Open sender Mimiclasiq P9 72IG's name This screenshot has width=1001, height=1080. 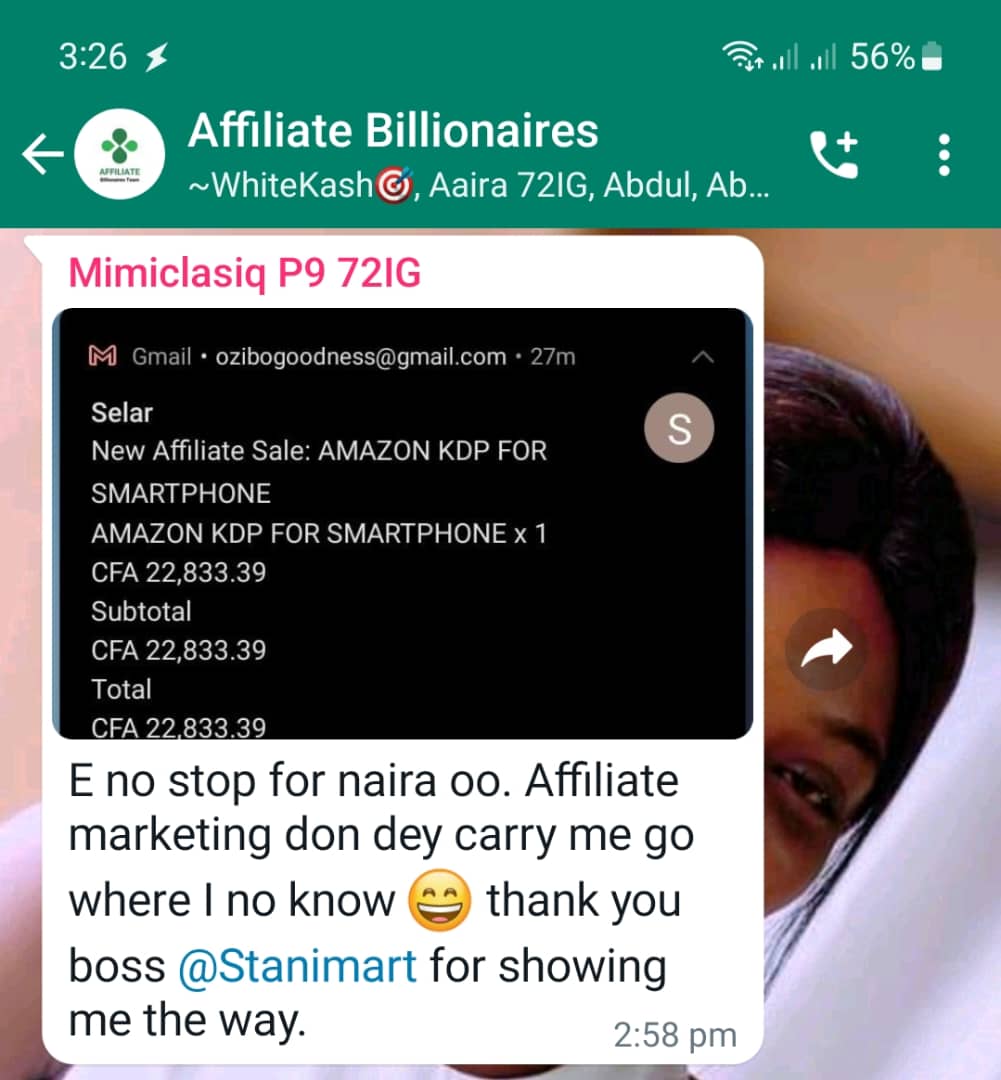tap(244, 272)
